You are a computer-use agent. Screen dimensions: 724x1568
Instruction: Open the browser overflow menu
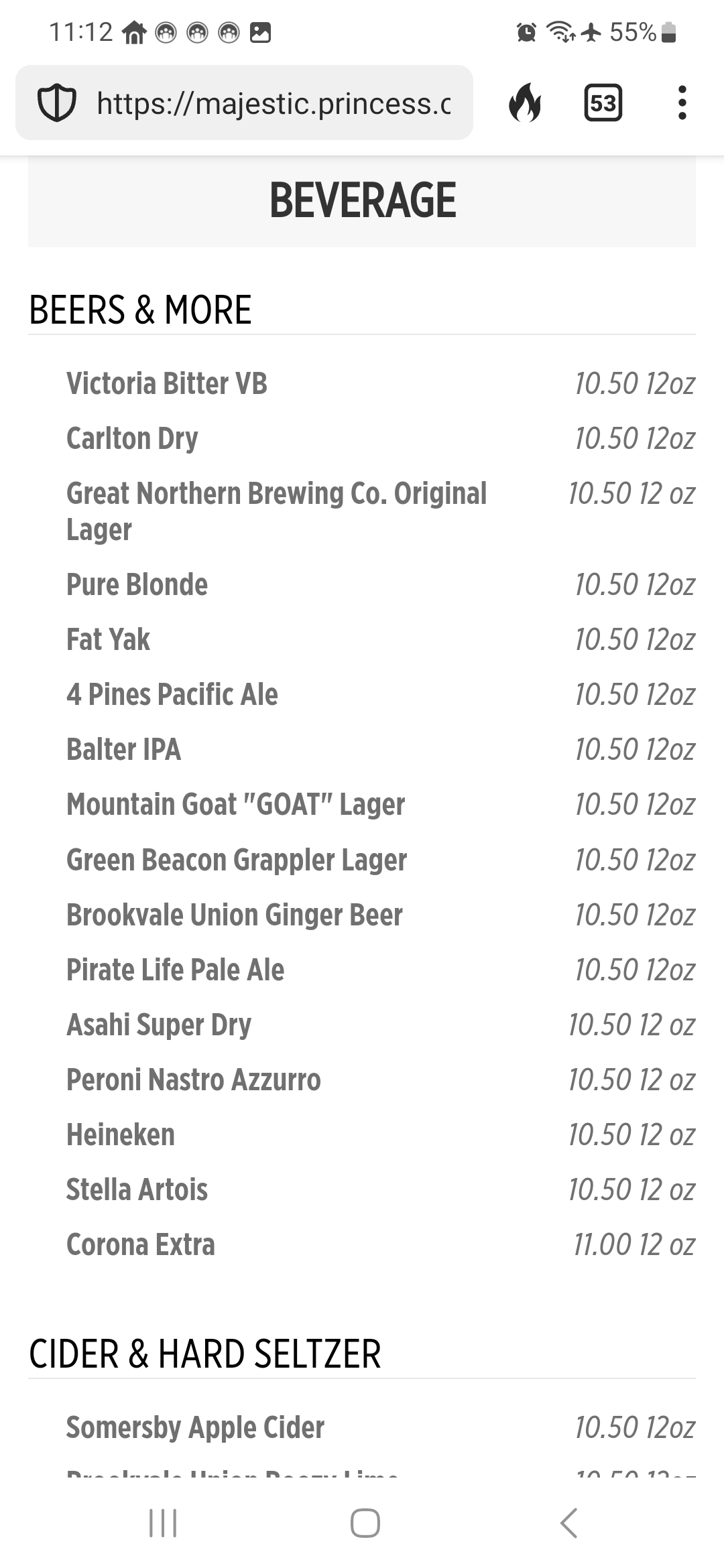[682, 103]
